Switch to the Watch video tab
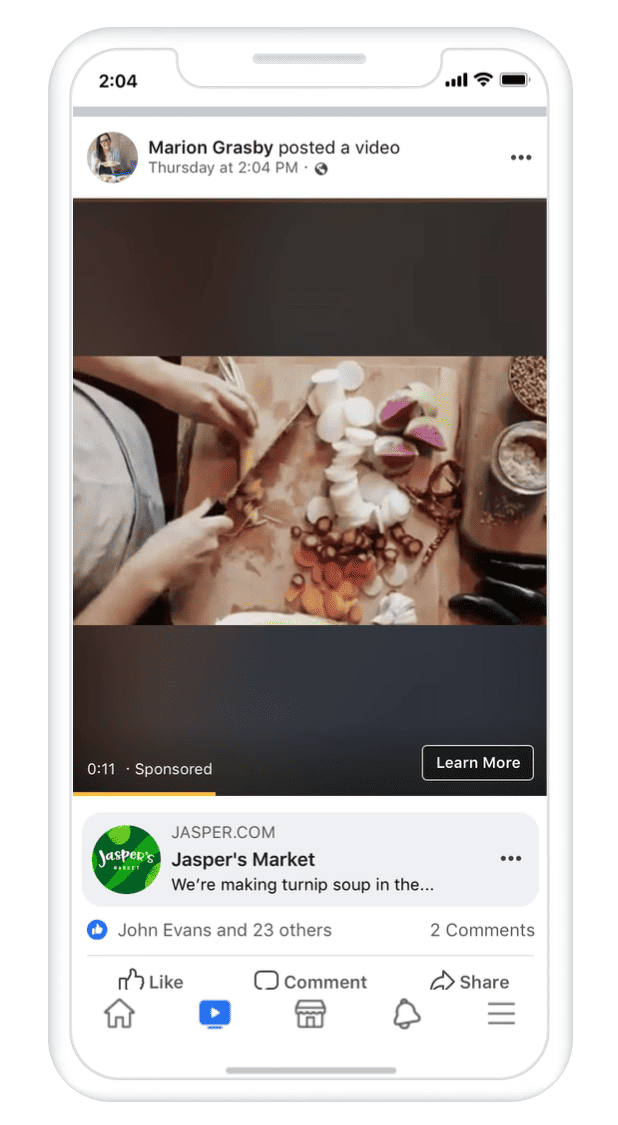 click(215, 1014)
